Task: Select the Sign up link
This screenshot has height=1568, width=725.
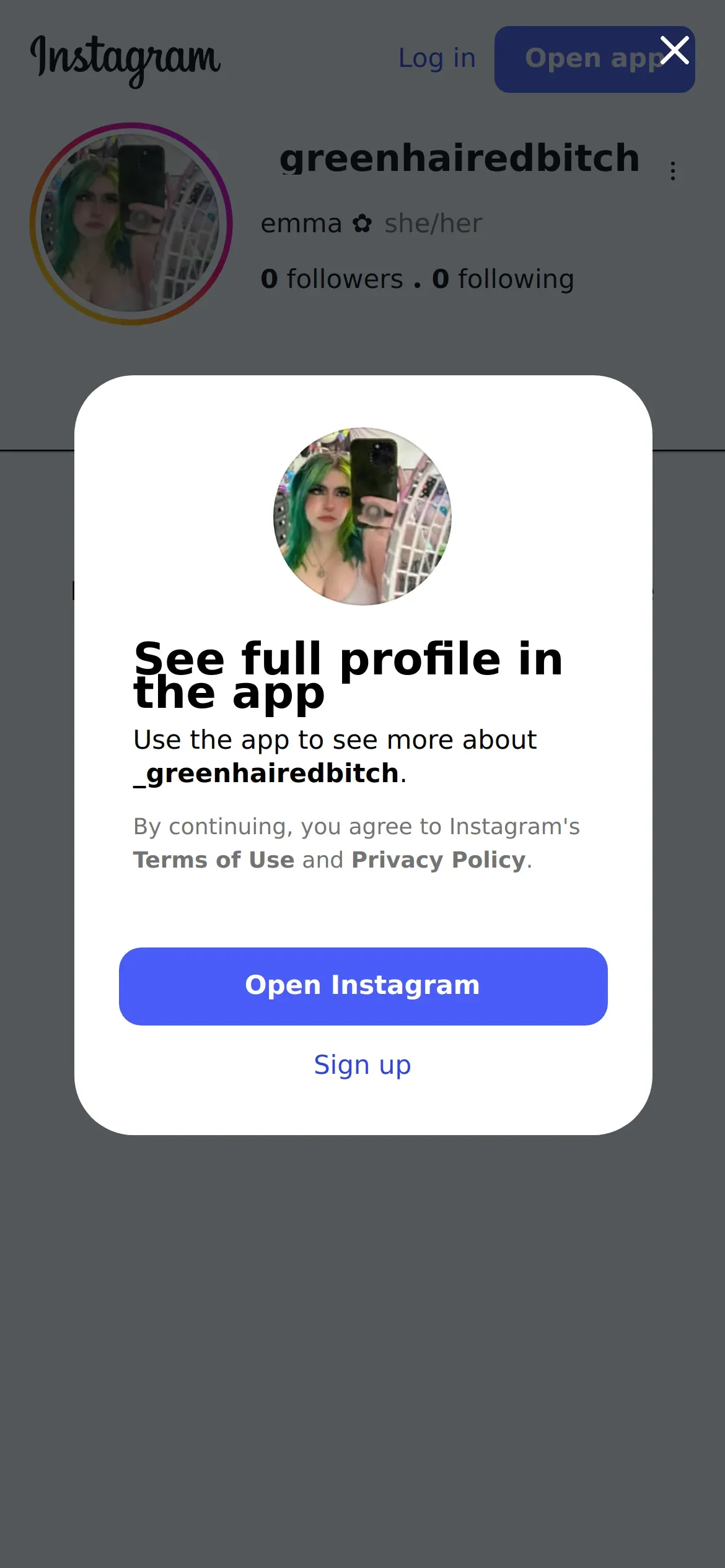Action: 362,1065
